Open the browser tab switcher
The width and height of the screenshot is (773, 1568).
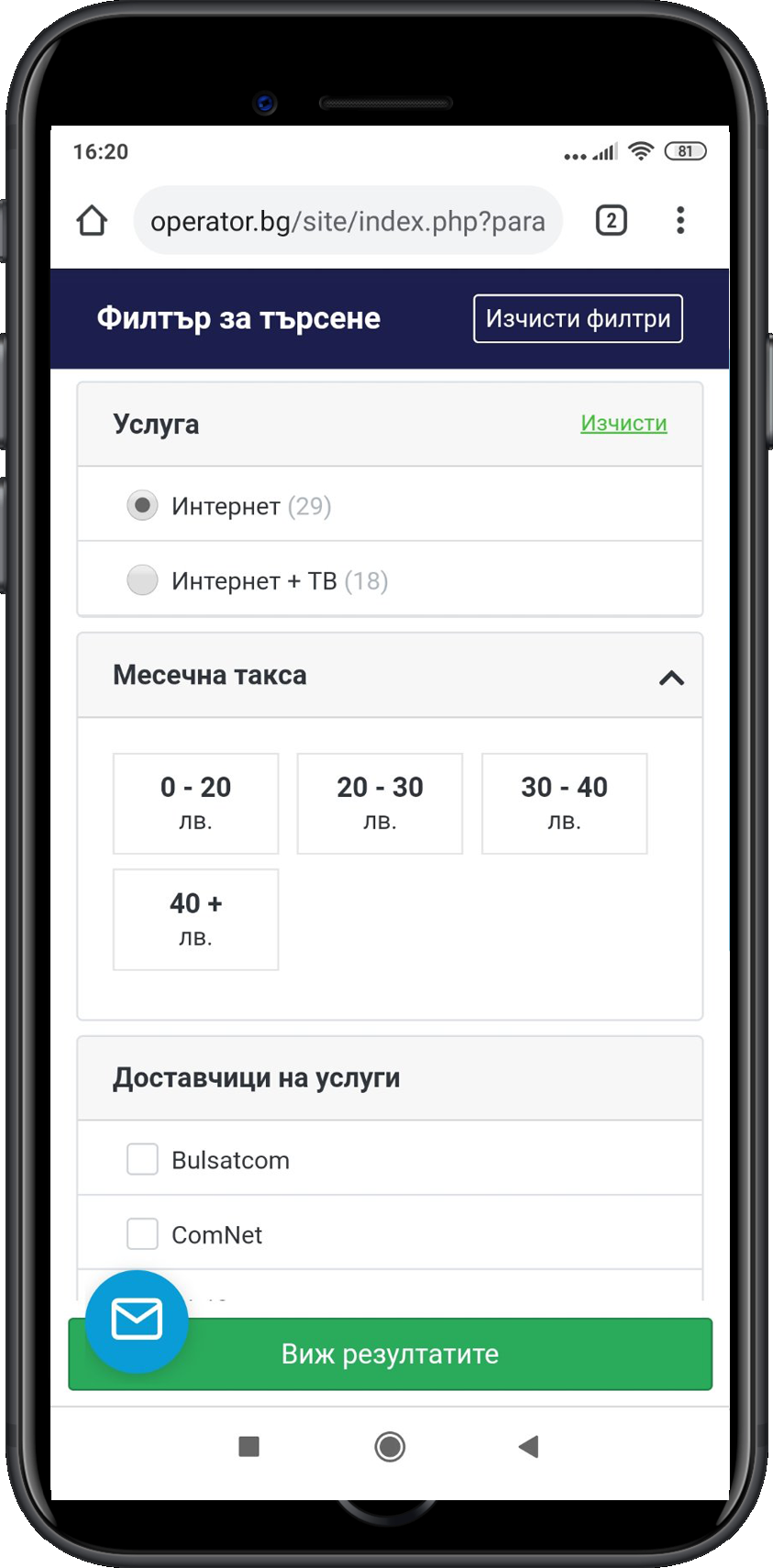(x=611, y=220)
